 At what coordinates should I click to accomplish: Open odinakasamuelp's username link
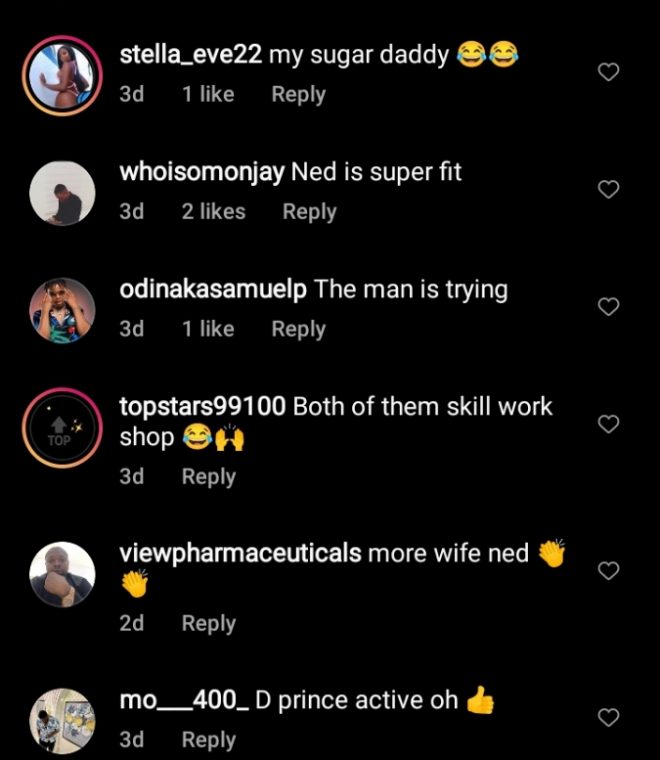[213, 290]
